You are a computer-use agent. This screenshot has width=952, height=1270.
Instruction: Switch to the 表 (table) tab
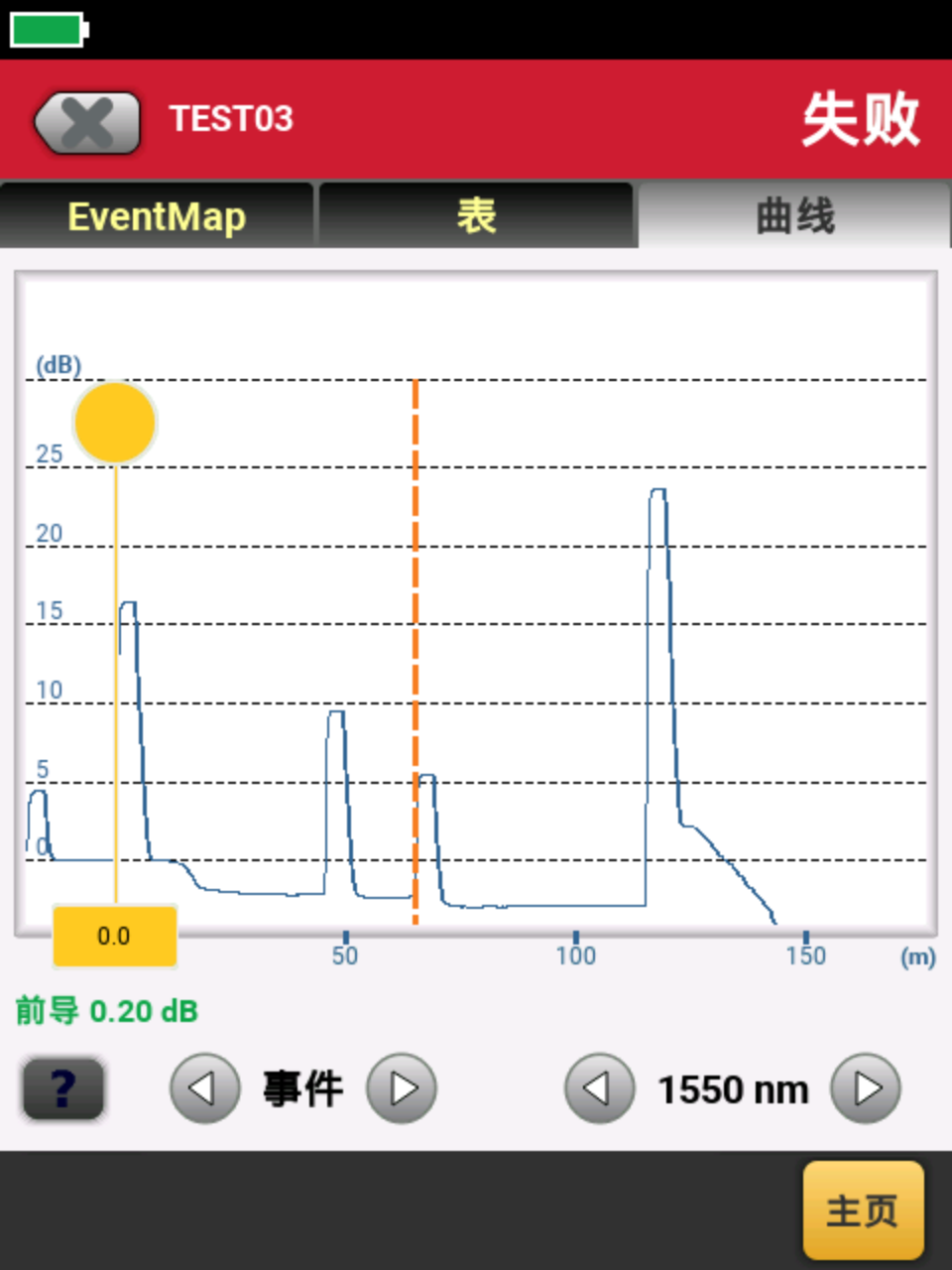tap(476, 215)
